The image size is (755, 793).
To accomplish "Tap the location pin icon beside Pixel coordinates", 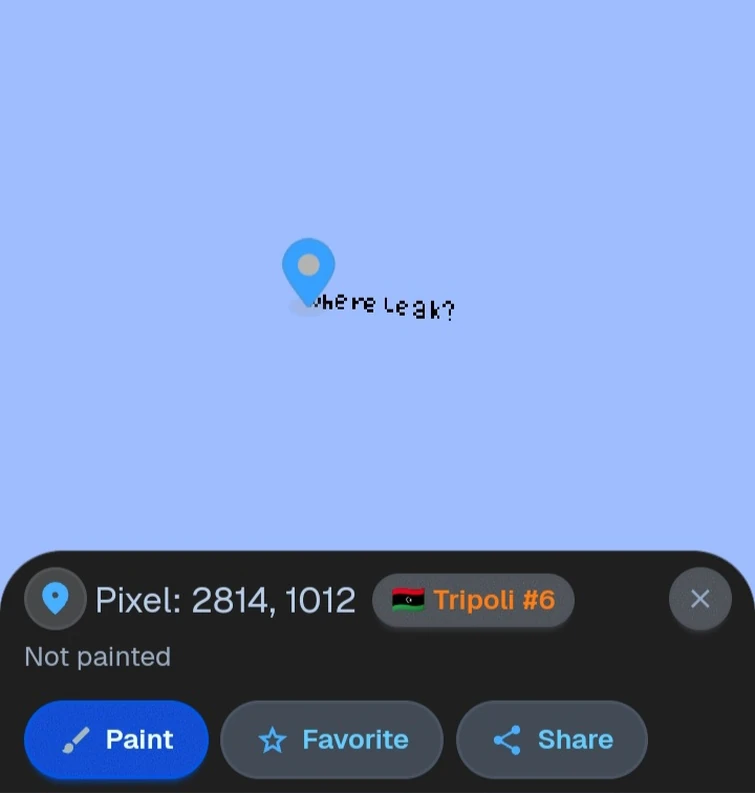I will pos(55,598).
